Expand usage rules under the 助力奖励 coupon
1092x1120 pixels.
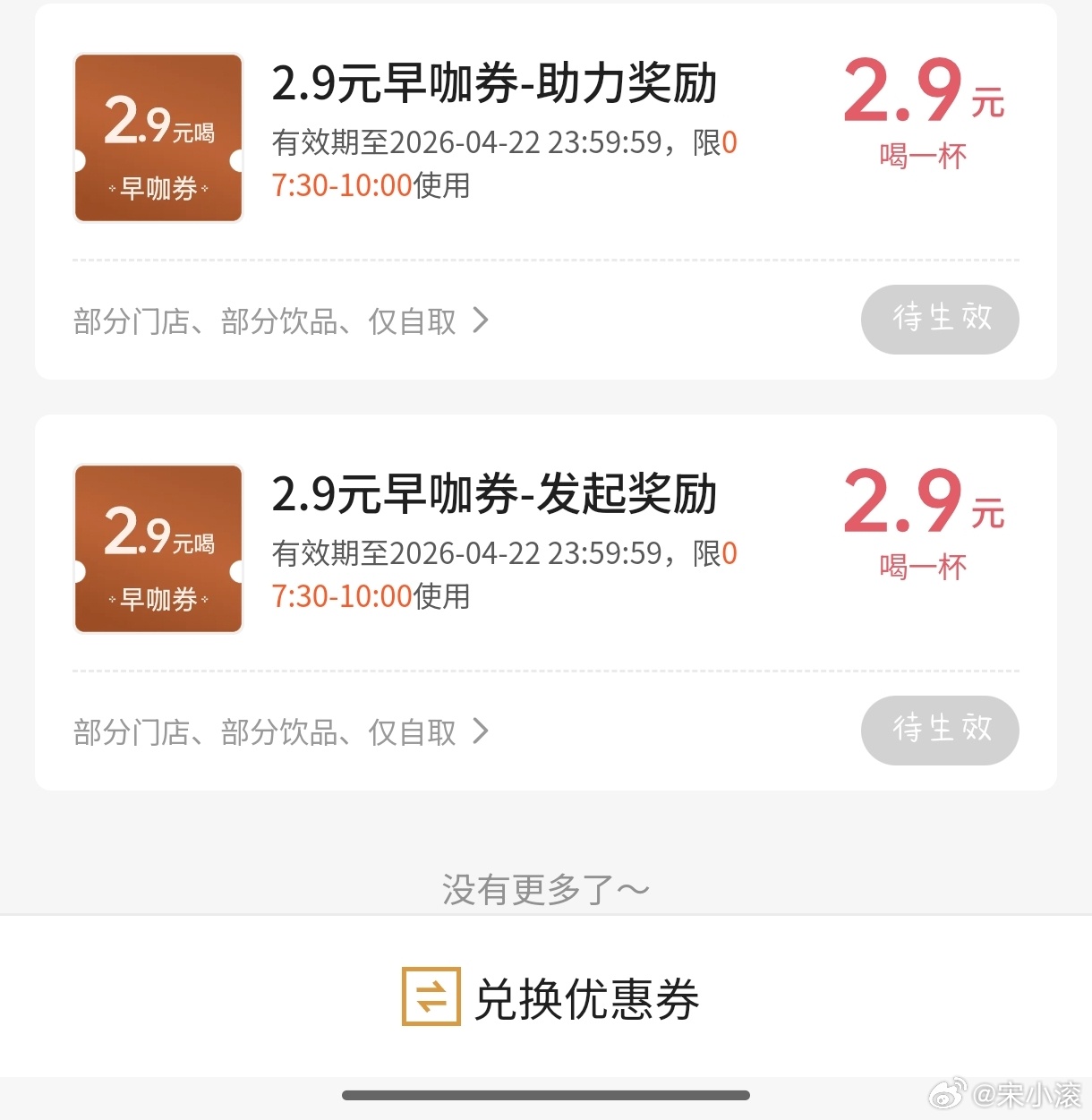pos(281,321)
